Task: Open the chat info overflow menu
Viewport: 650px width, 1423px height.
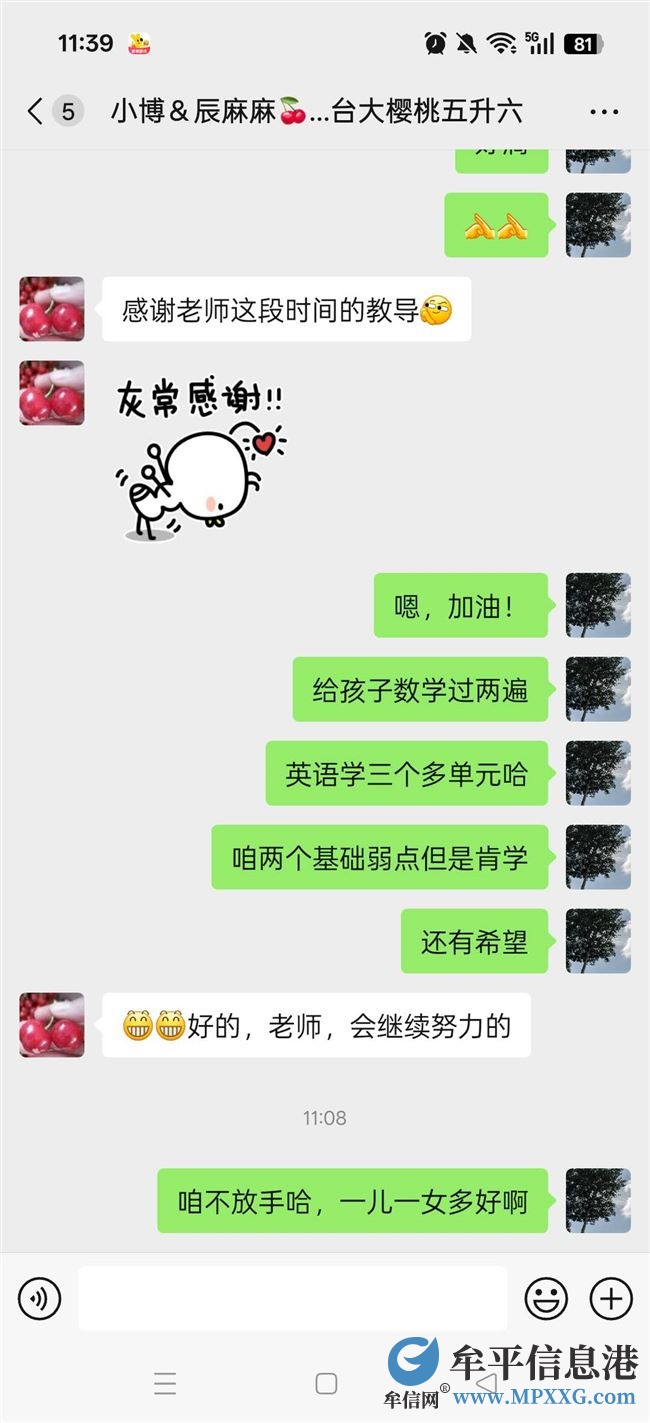Action: pyautogui.click(x=604, y=112)
